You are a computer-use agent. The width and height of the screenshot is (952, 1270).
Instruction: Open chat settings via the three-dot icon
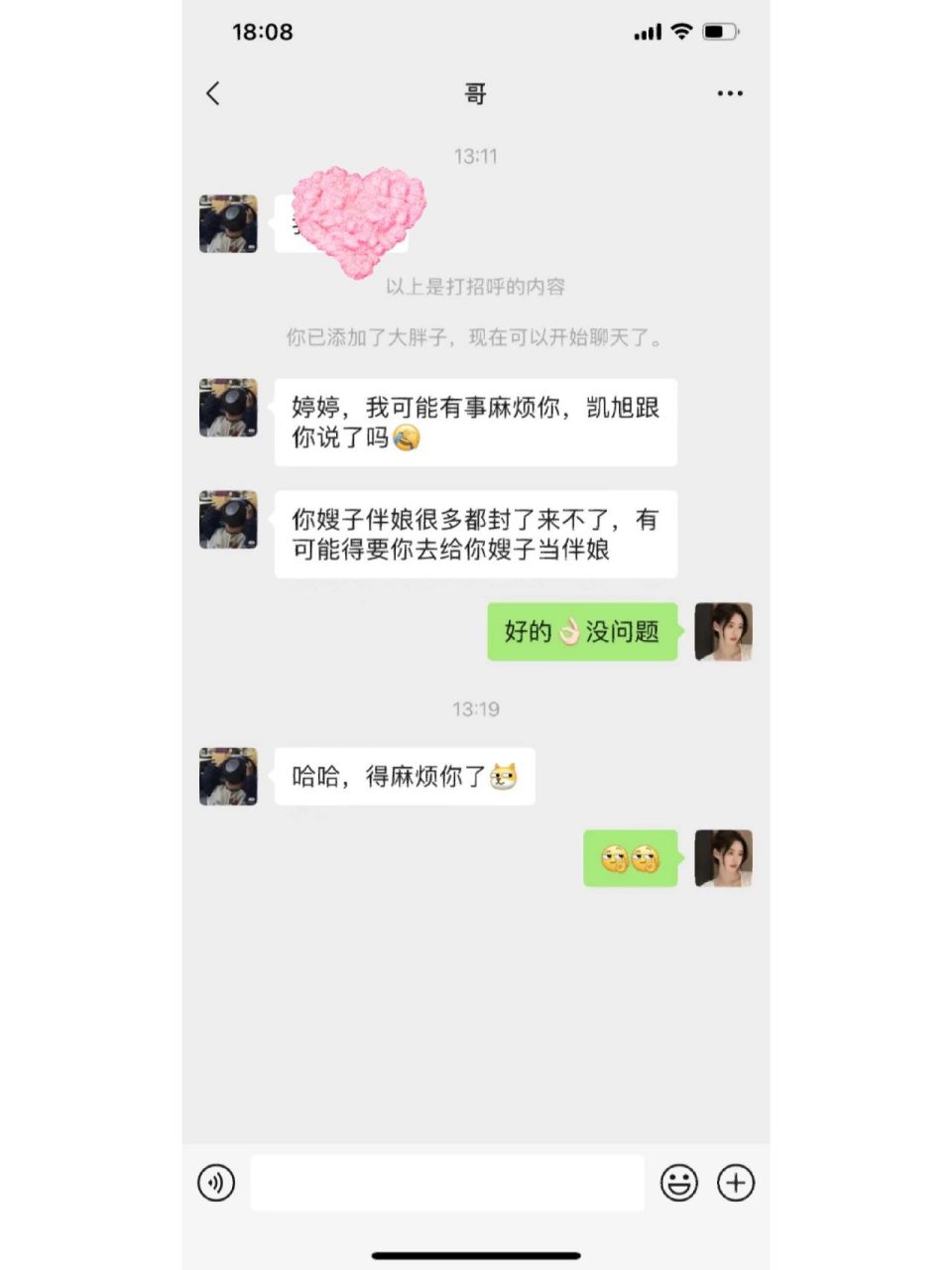click(x=730, y=92)
